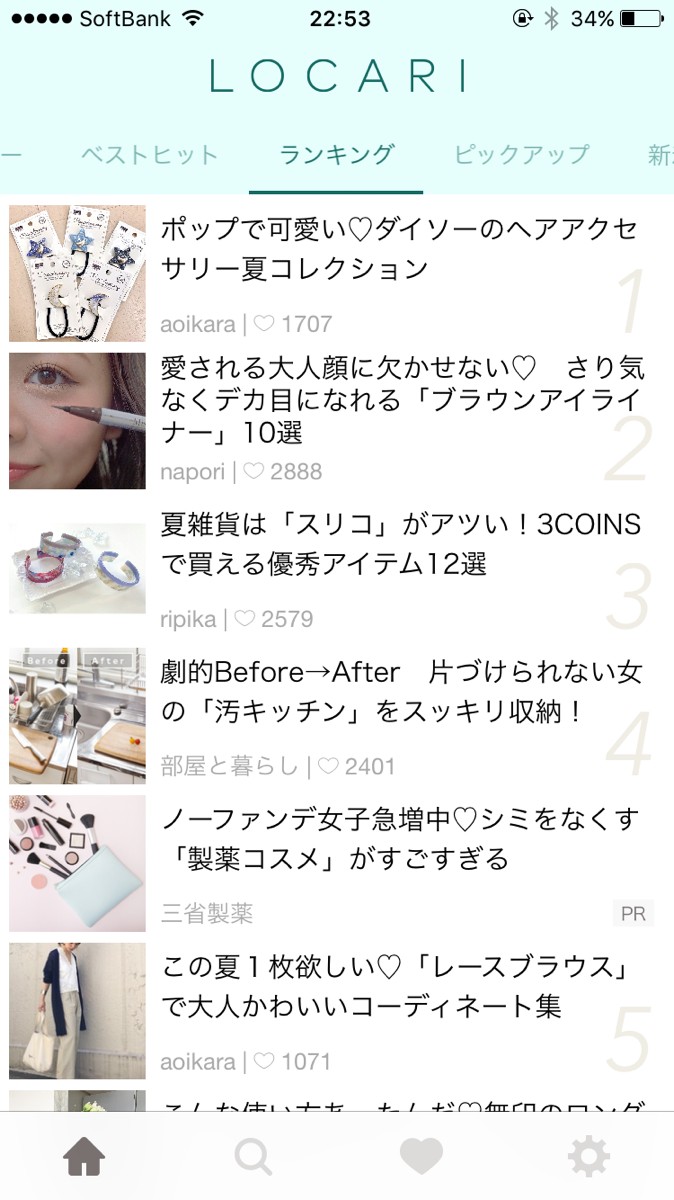Open the レースブラウス coordinate article
Image resolution: width=674 pixels, height=1200 pixels.
(x=400, y=987)
